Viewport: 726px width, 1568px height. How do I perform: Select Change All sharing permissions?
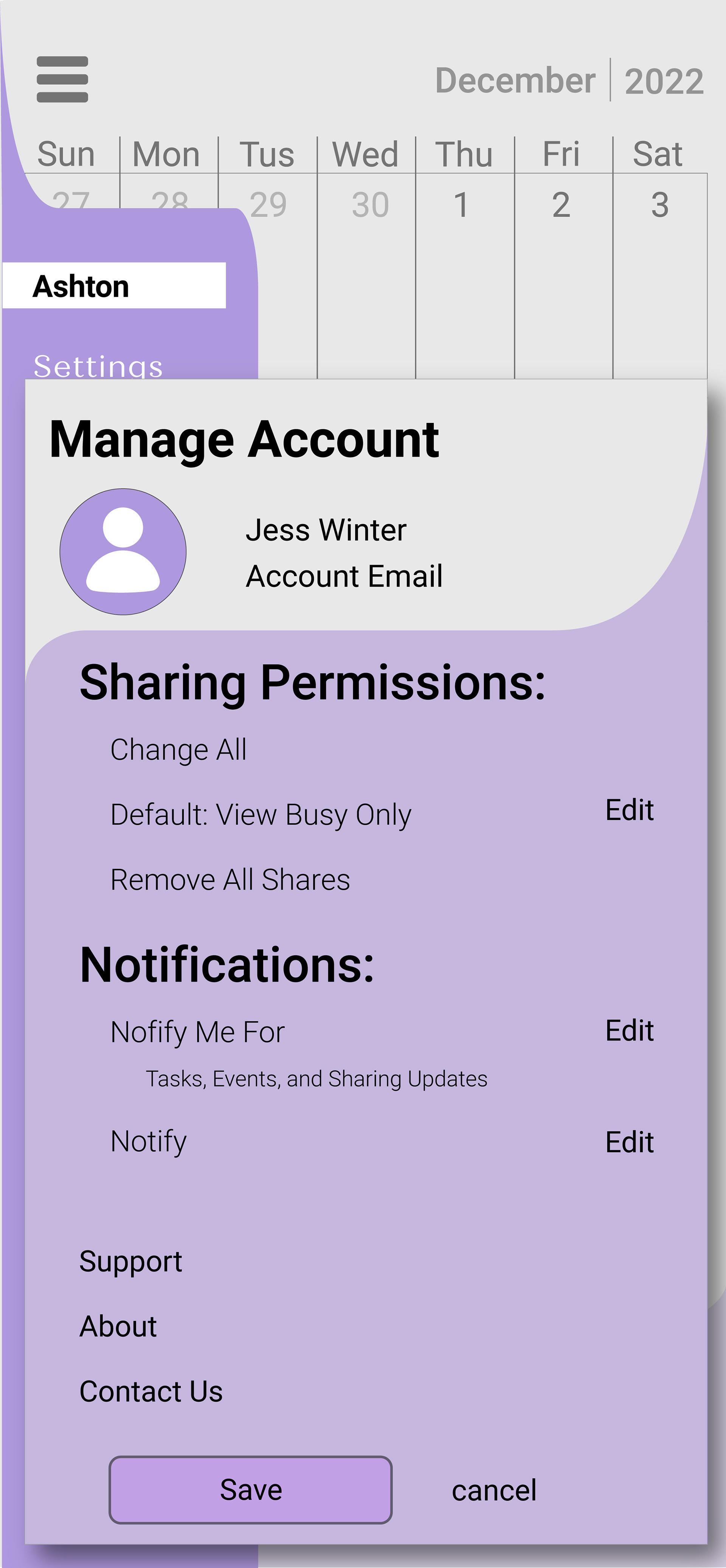tap(178, 749)
